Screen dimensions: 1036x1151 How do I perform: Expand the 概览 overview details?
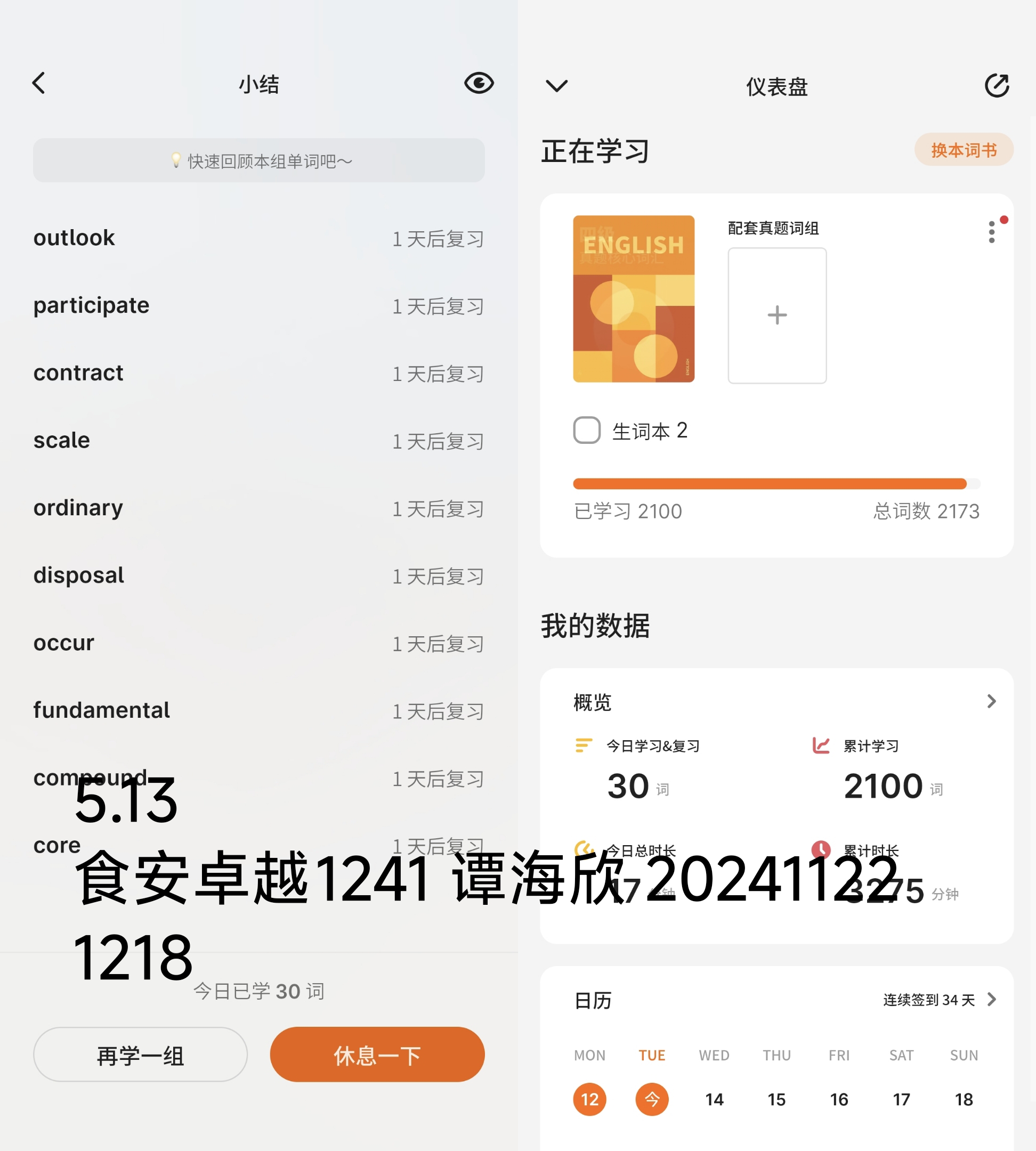992,701
